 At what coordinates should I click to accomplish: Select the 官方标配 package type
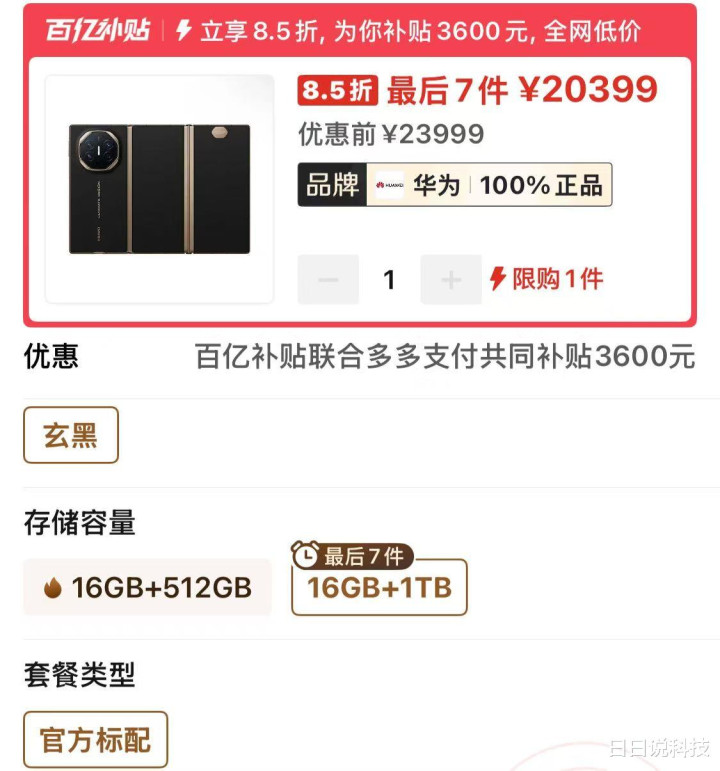click(x=96, y=739)
